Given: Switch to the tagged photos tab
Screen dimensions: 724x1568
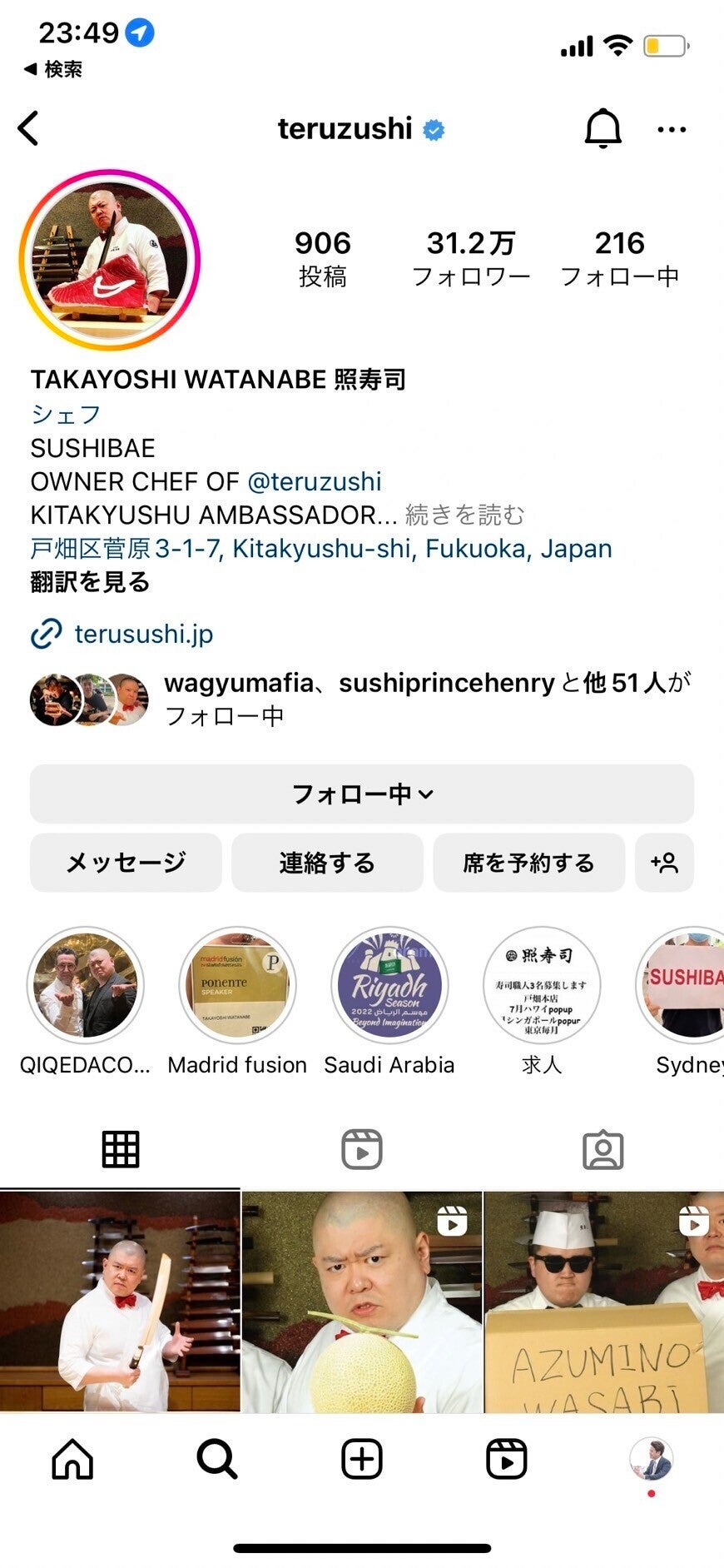Looking at the screenshot, I should click(x=603, y=1150).
